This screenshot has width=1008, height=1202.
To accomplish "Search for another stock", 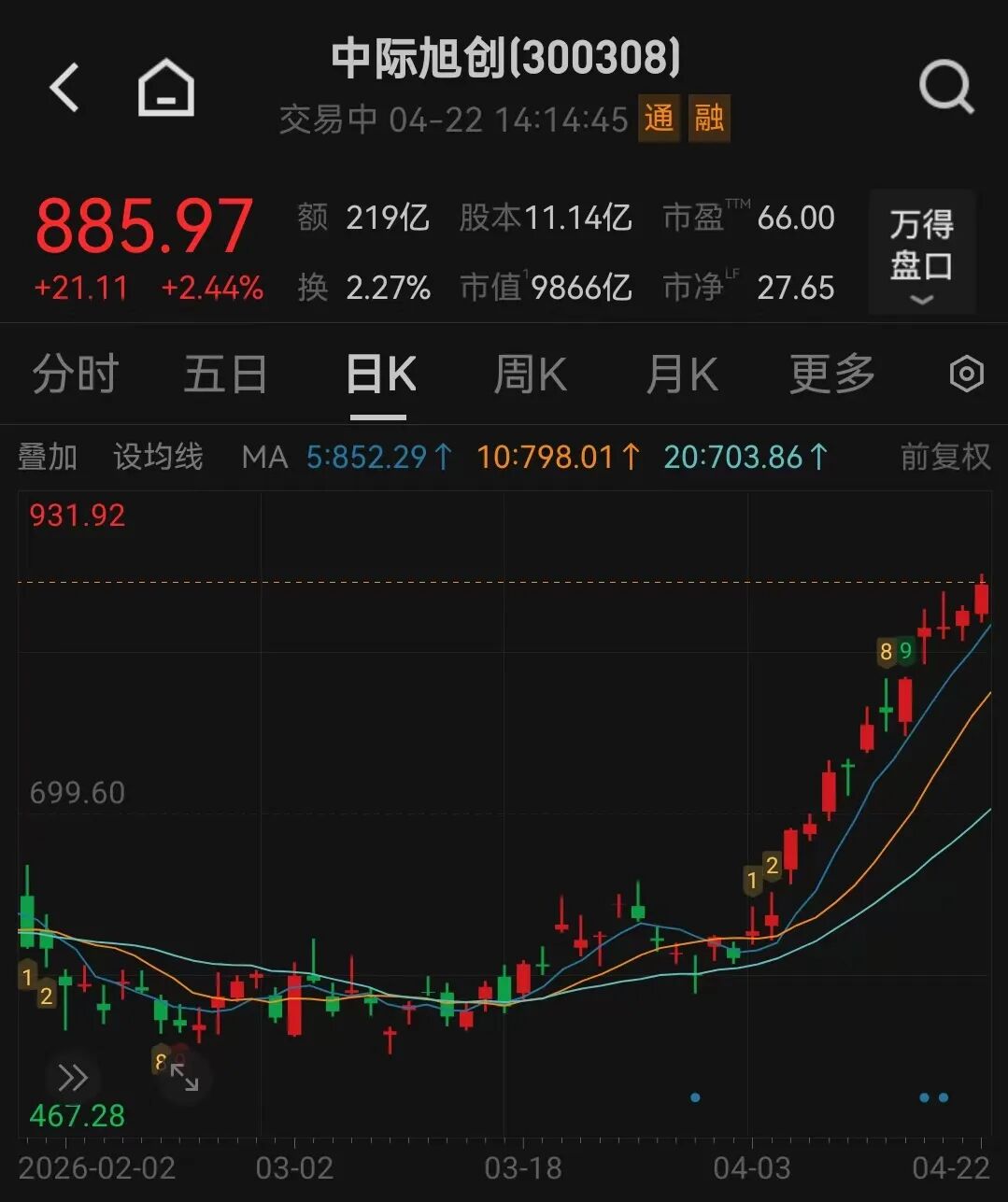I will [945, 89].
